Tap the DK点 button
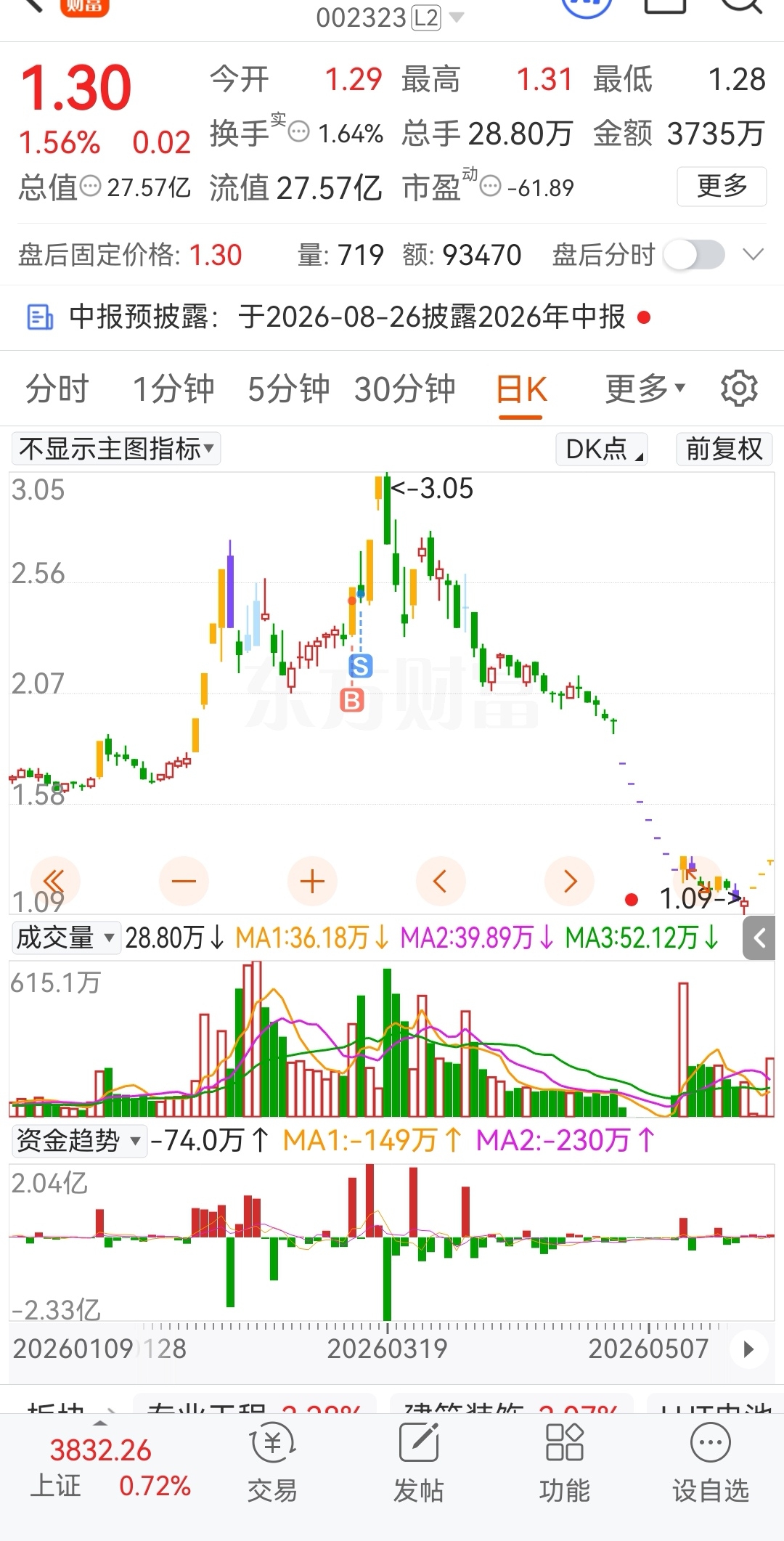 [x=602, y=449]
